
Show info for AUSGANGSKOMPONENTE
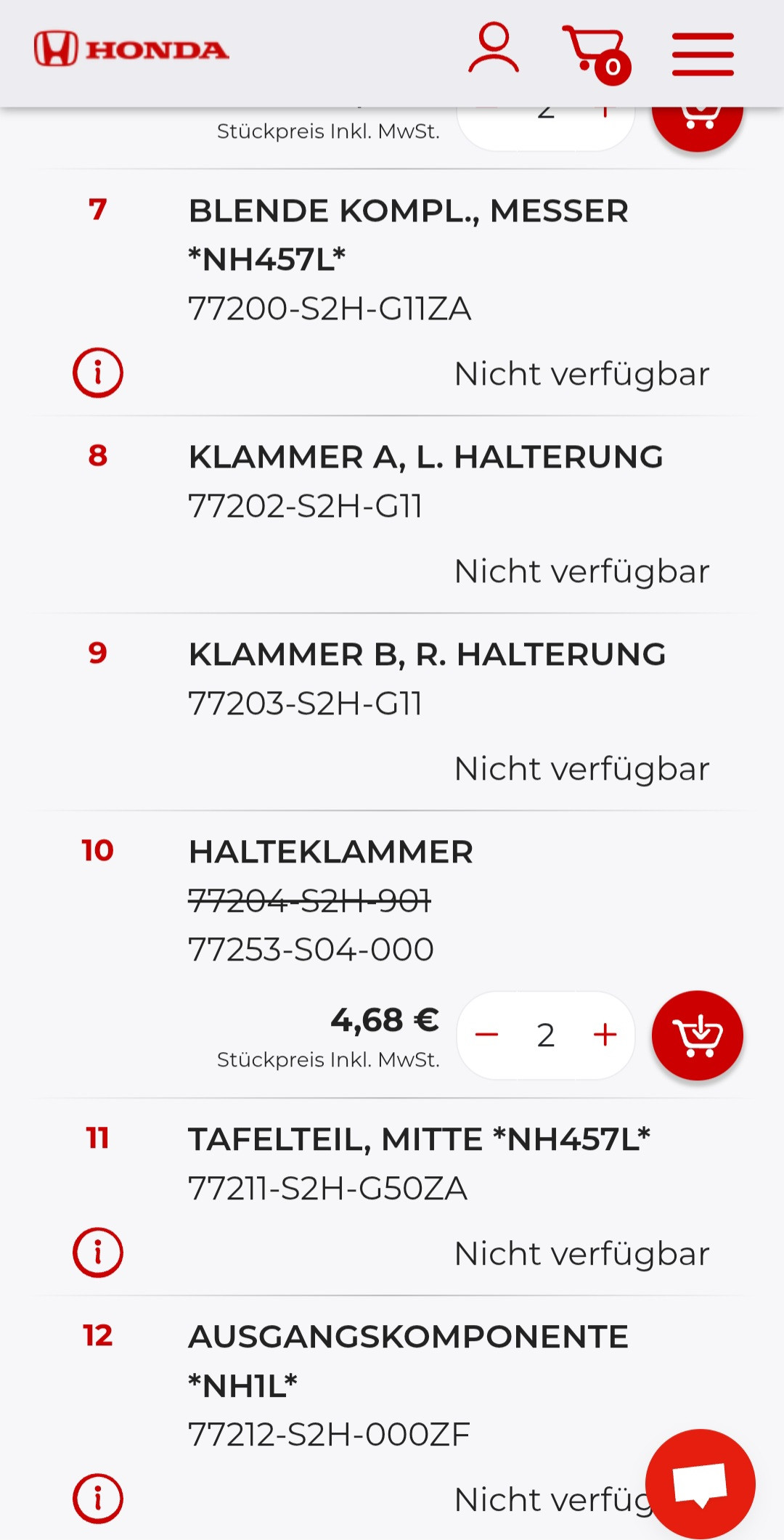(x=98, y=1499)
